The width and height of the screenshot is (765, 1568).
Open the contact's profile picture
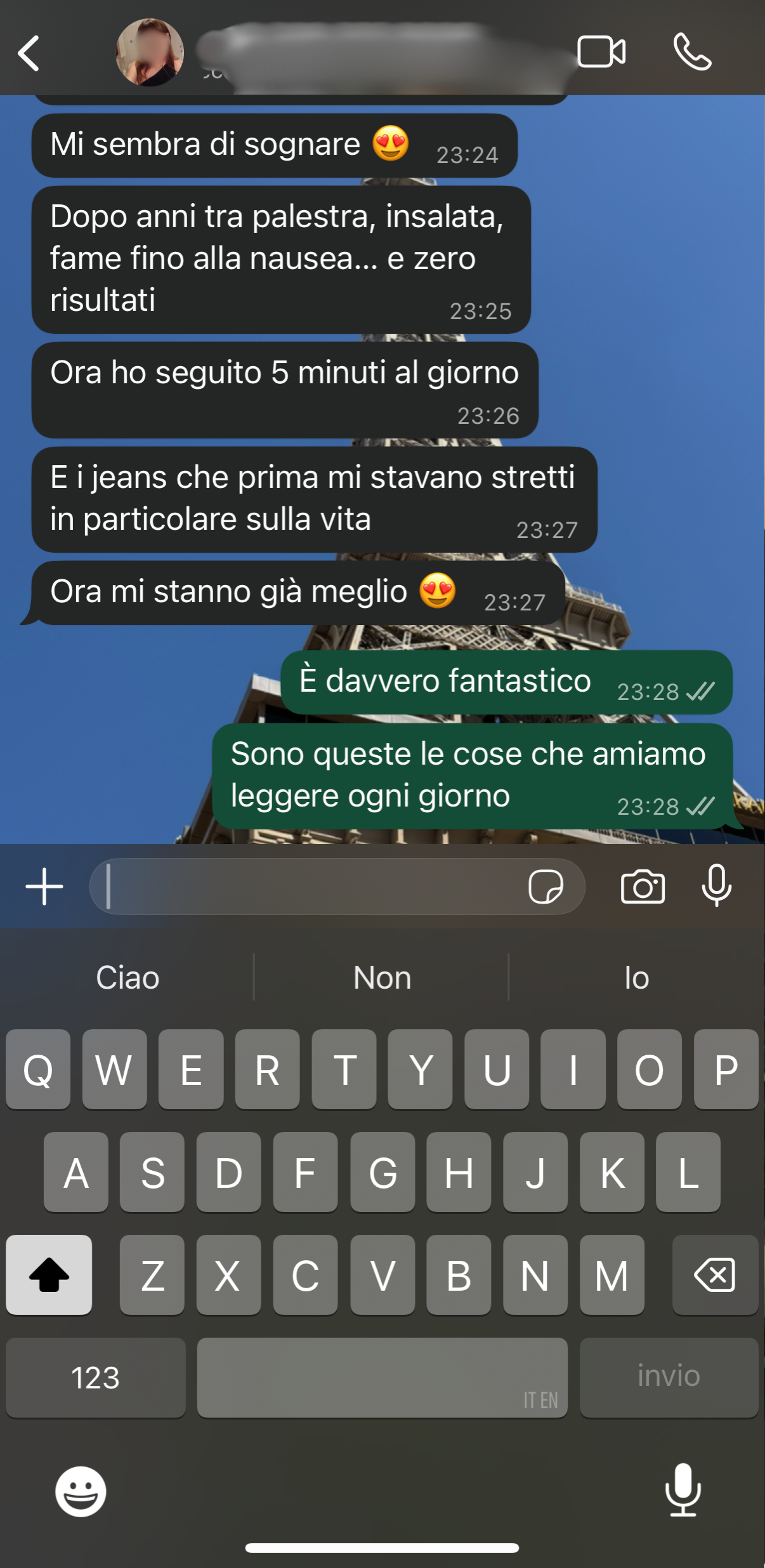[150, 53]
